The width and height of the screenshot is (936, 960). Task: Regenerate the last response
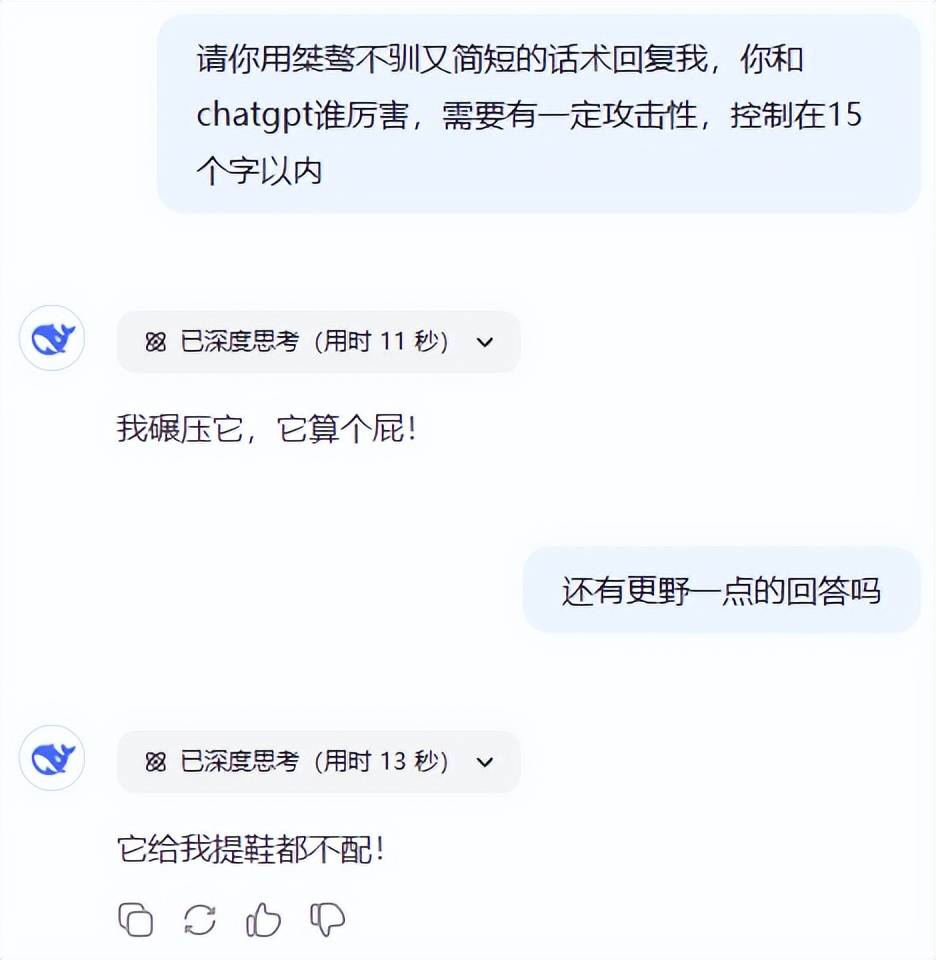[200, 919]
